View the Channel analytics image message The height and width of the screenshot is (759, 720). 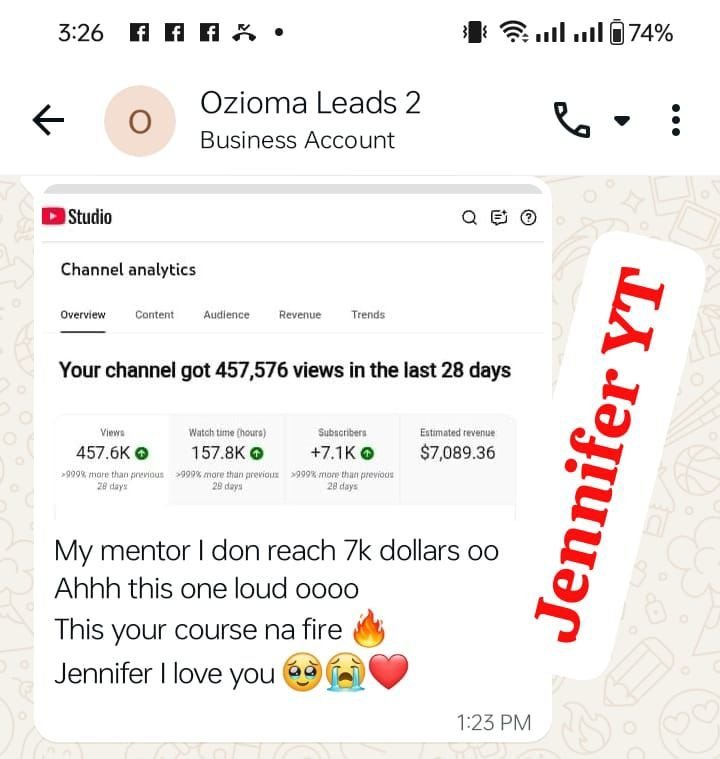pyautogui.click(x=292, y=350)
